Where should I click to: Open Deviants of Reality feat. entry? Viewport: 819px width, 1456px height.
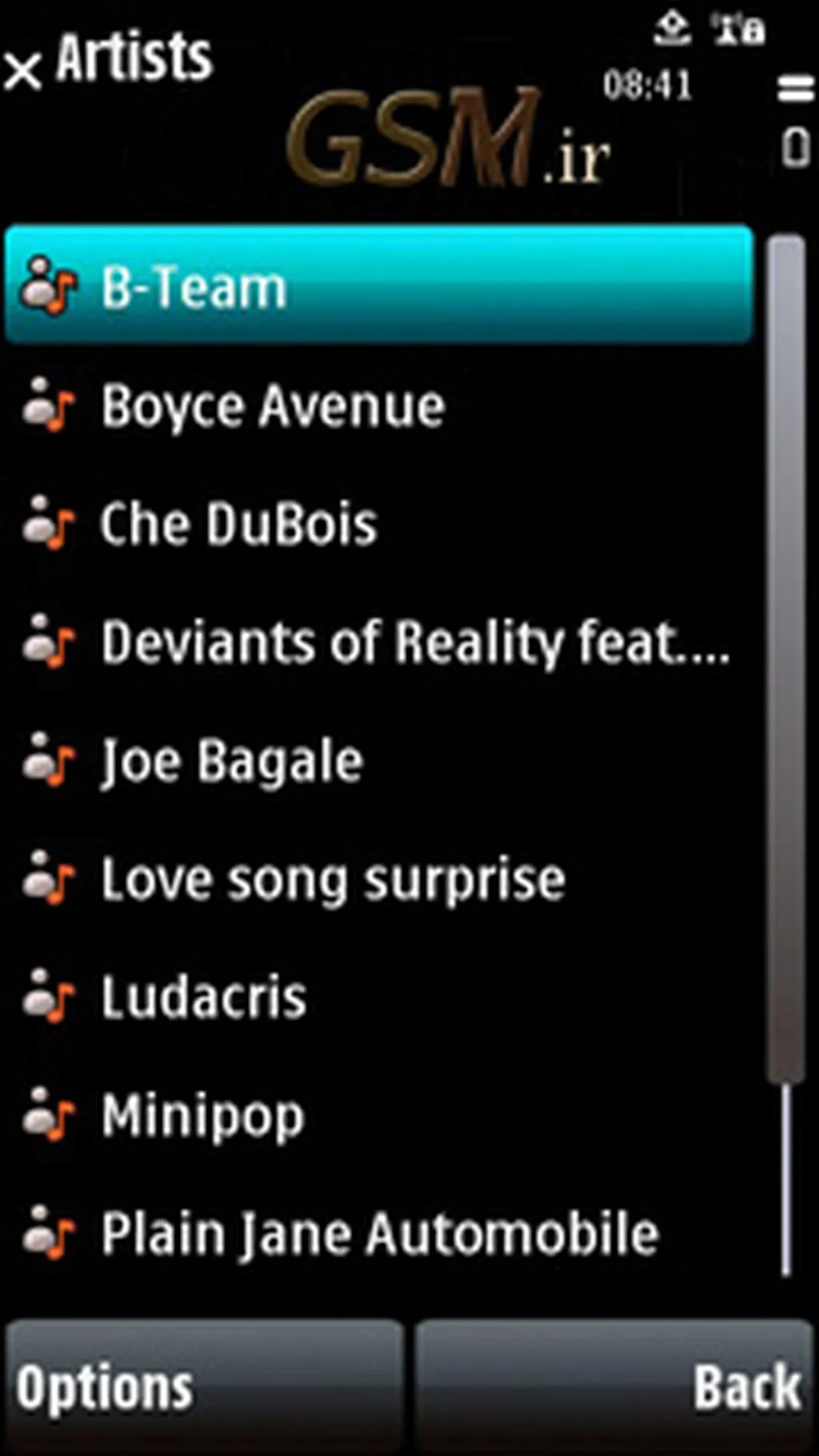[378, 642]
